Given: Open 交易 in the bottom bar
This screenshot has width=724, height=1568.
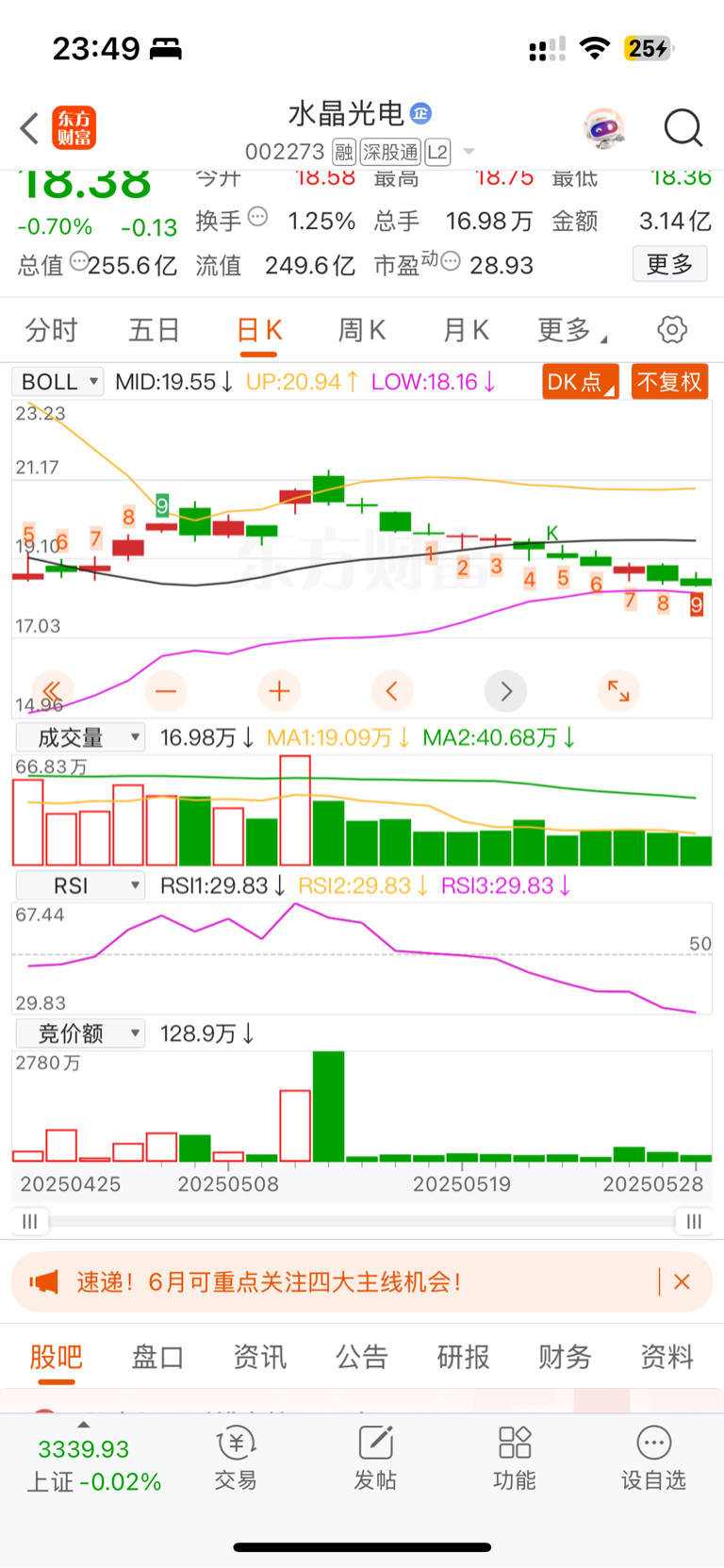Looking at the screenshot, I should coord(236,1458).
